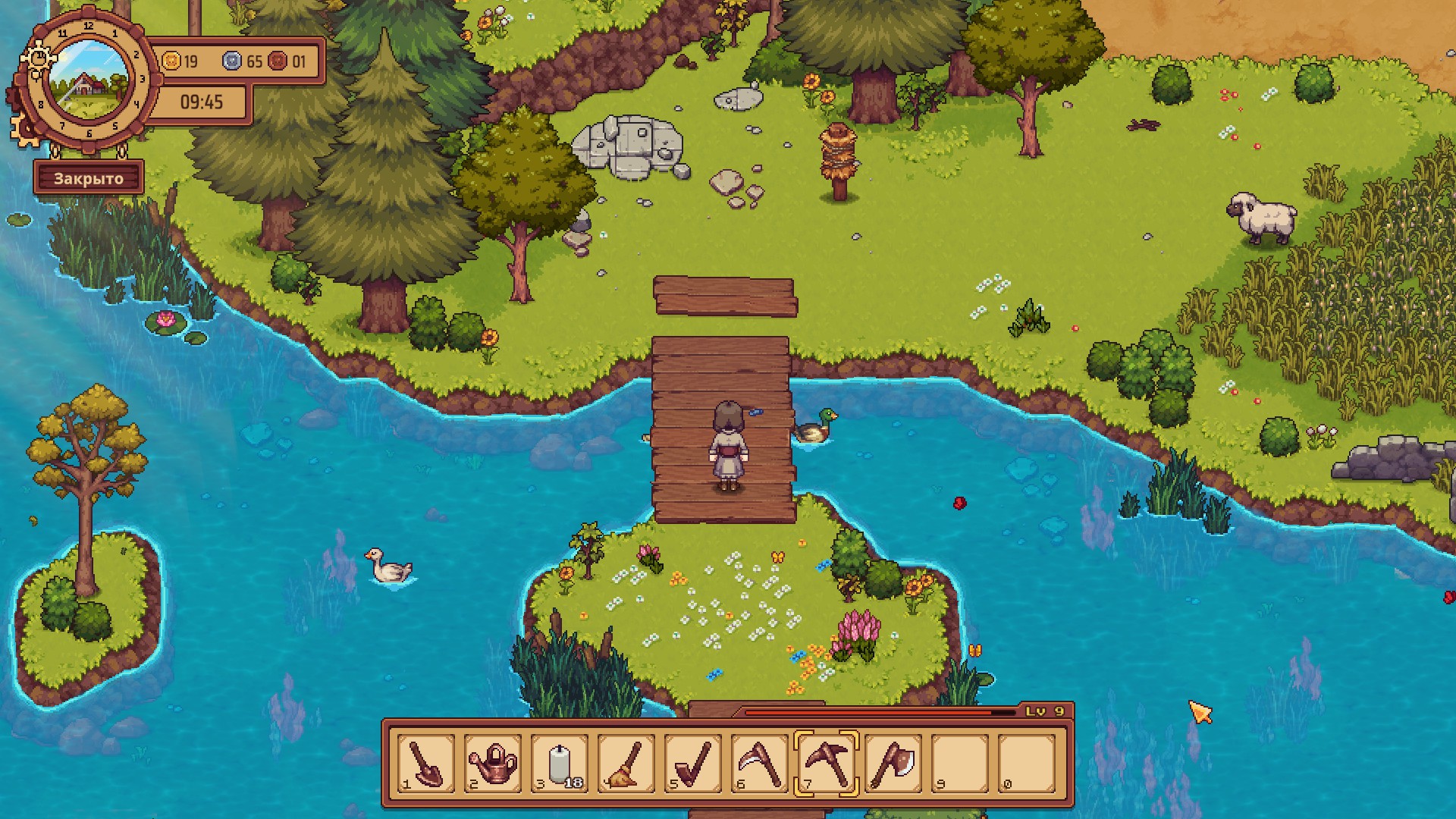Choose the broom from the hotbar
Viewport: 1456px width, 819px height.
click(x=626, y=763)
